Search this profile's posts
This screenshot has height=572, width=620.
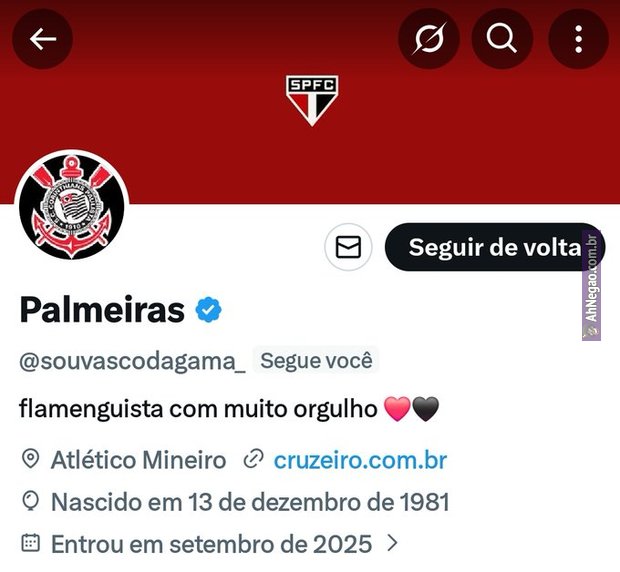pos(501,39)
